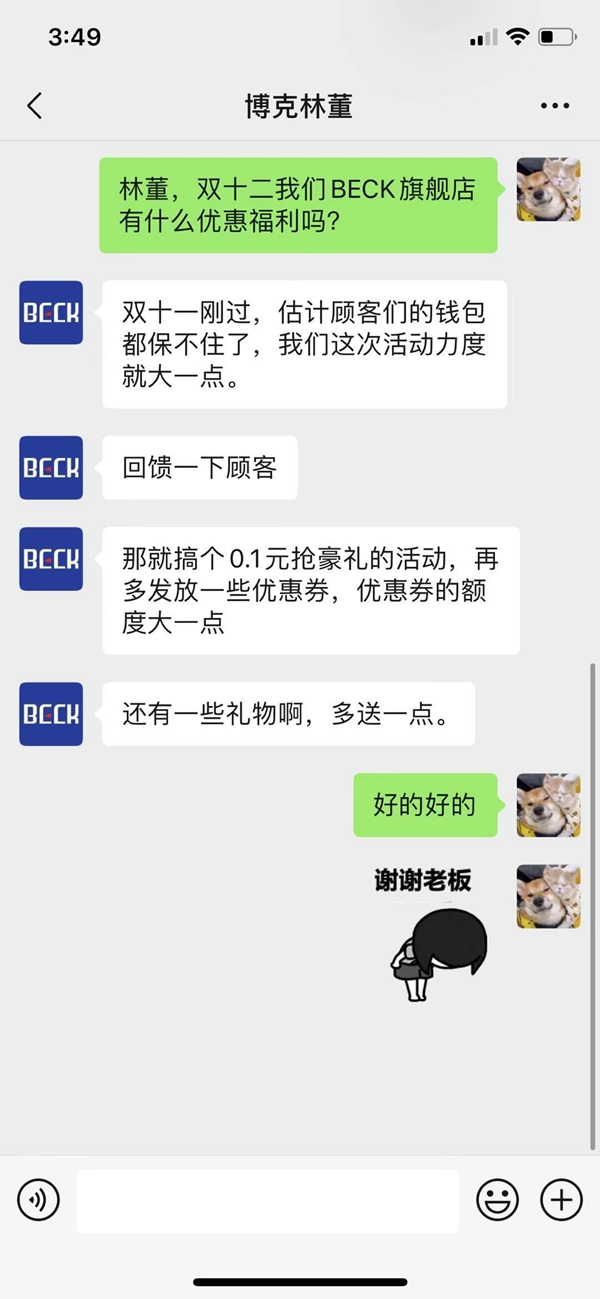Switch to voice message input
The height and width of the screenshot is (1299, 600).
pos(39,1199)
